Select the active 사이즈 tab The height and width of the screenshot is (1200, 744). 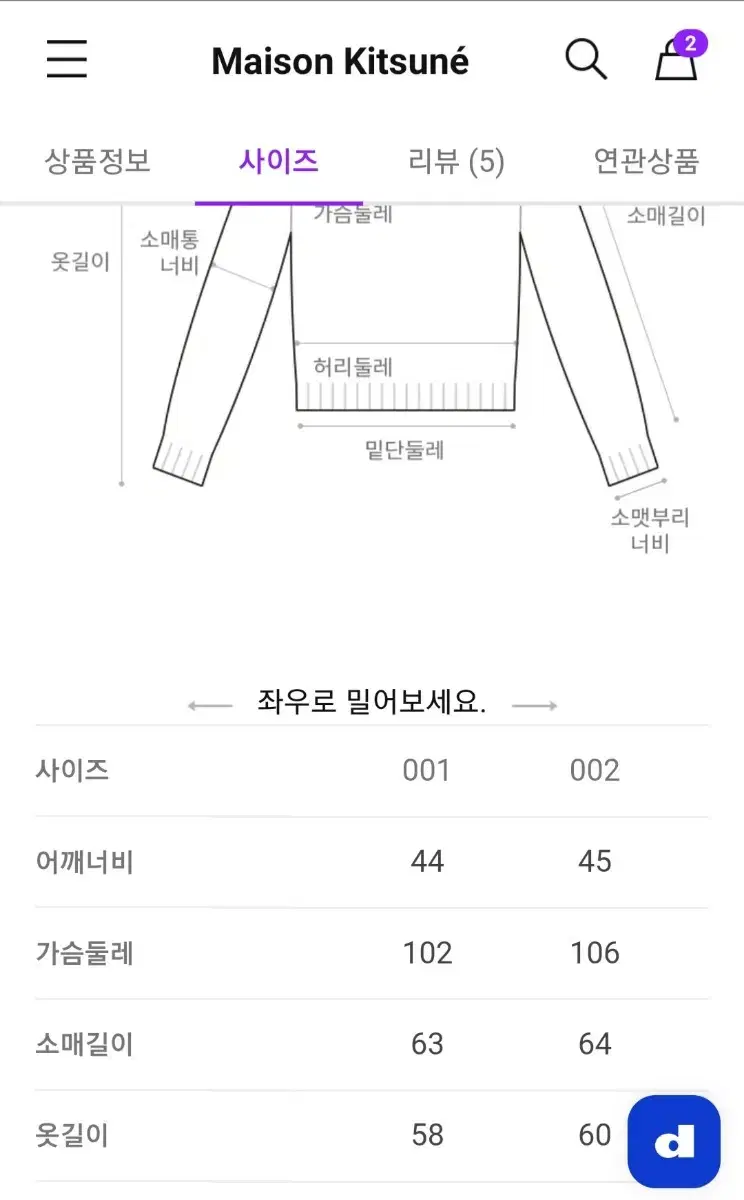277,161
